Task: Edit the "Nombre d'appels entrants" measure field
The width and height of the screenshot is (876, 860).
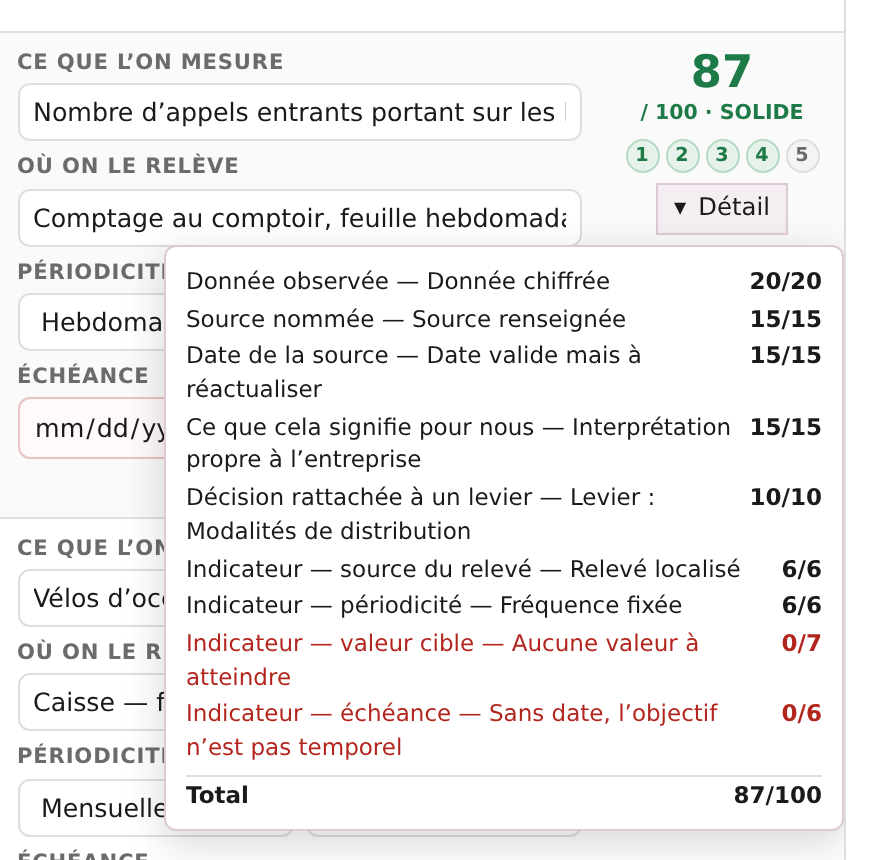Action: pos(299,112)
